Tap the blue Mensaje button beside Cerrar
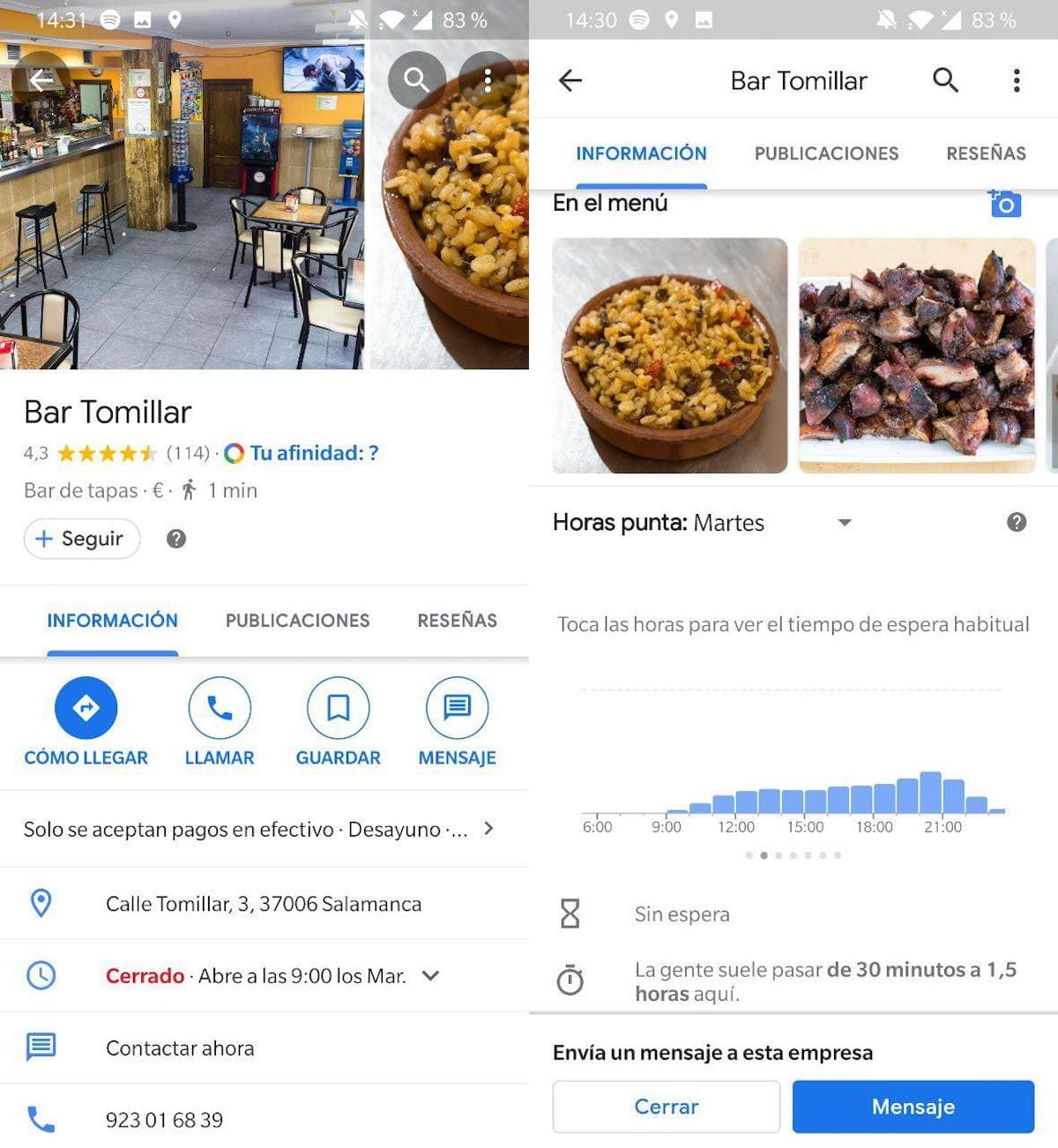Viewport: 1058px width, 1148px height. click(x=913, y=1107)
